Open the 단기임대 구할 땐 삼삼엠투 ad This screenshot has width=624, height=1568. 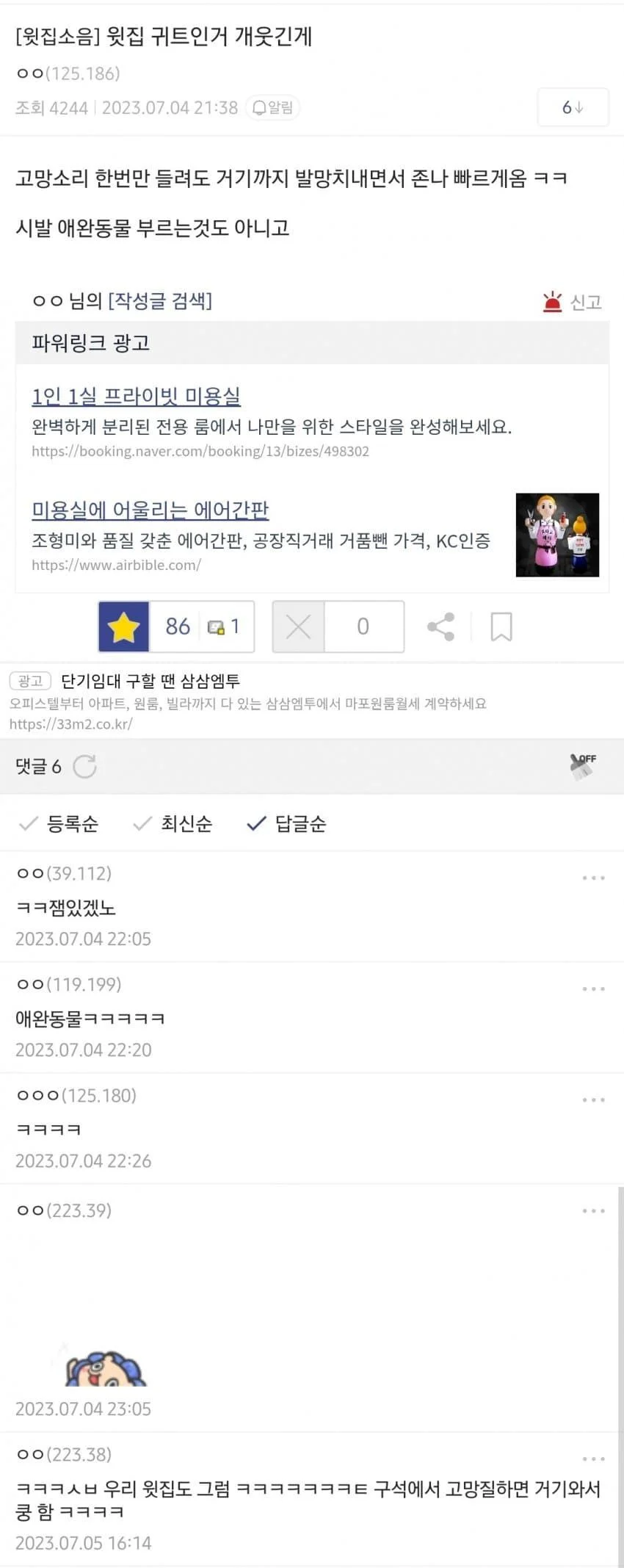[150, 681]
